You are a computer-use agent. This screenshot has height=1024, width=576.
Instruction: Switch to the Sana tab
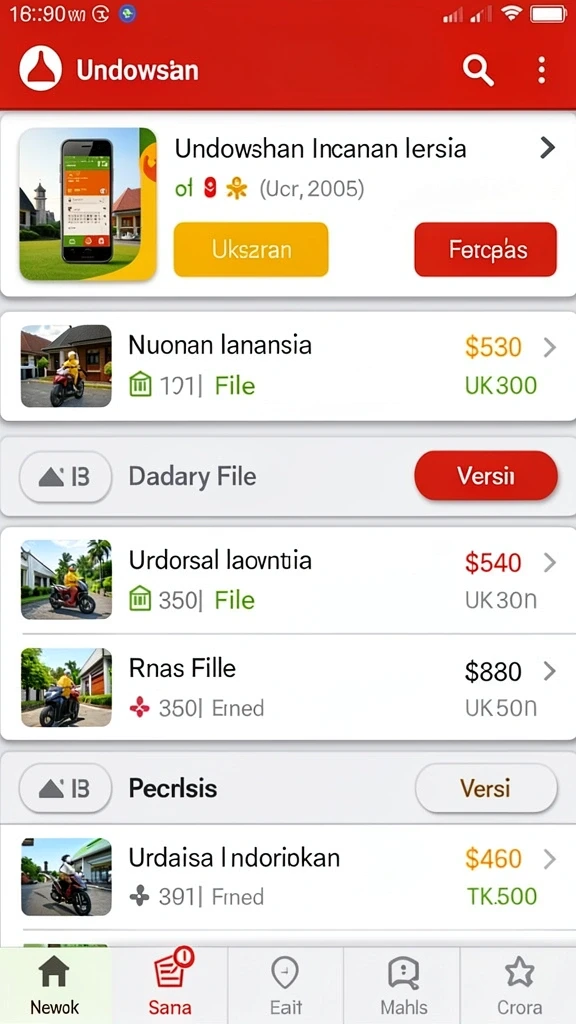click(170, 985)
